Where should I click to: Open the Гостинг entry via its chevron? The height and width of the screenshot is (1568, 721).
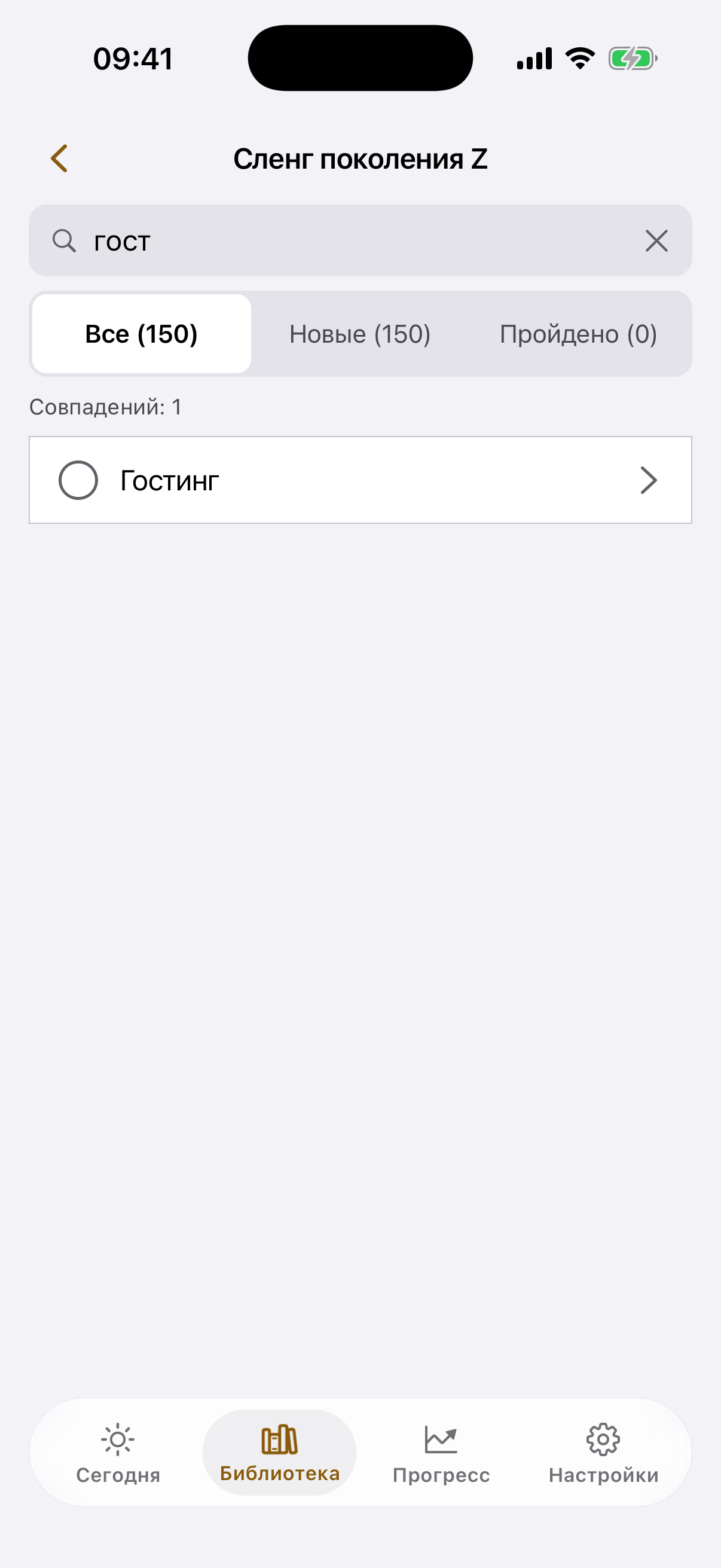649,480
